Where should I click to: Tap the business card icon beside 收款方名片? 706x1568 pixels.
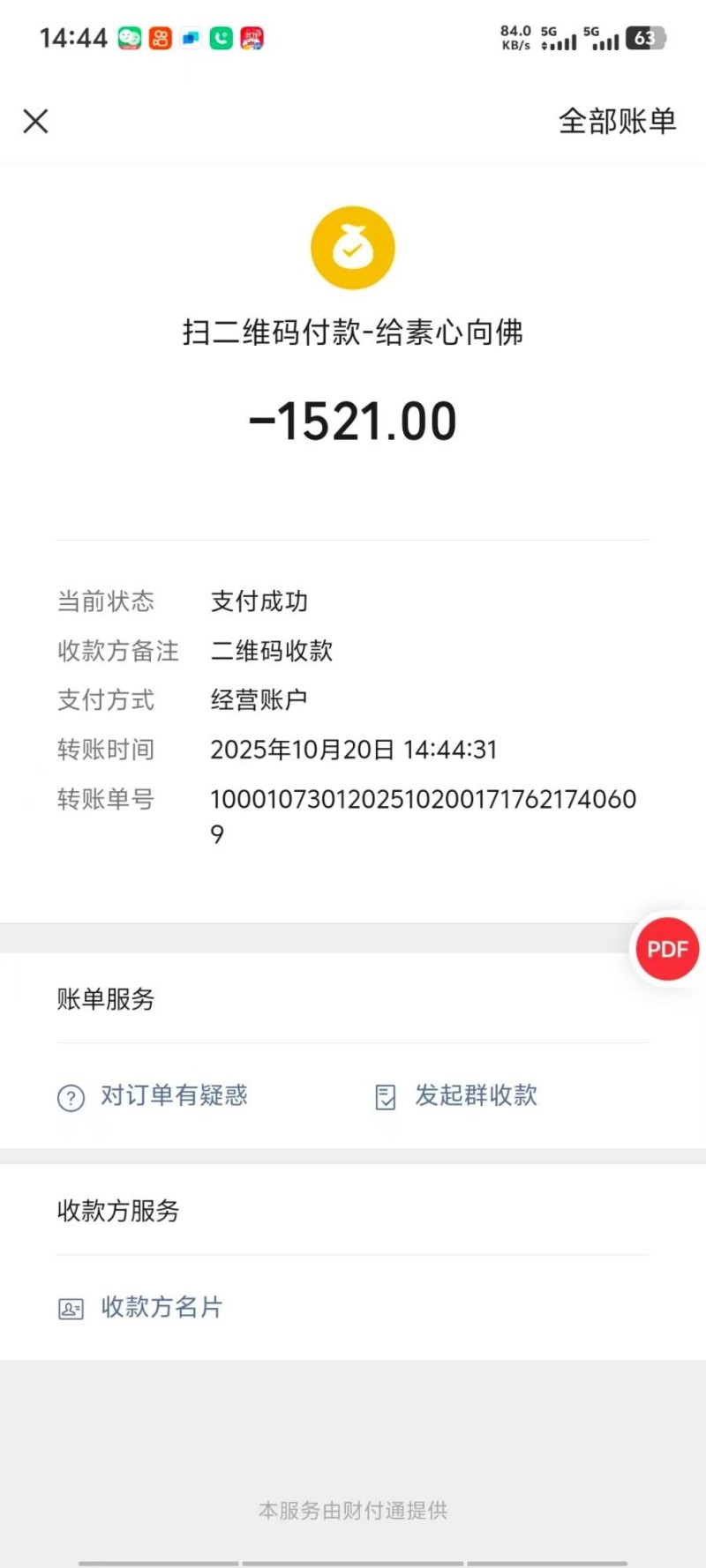(71, 1308)
